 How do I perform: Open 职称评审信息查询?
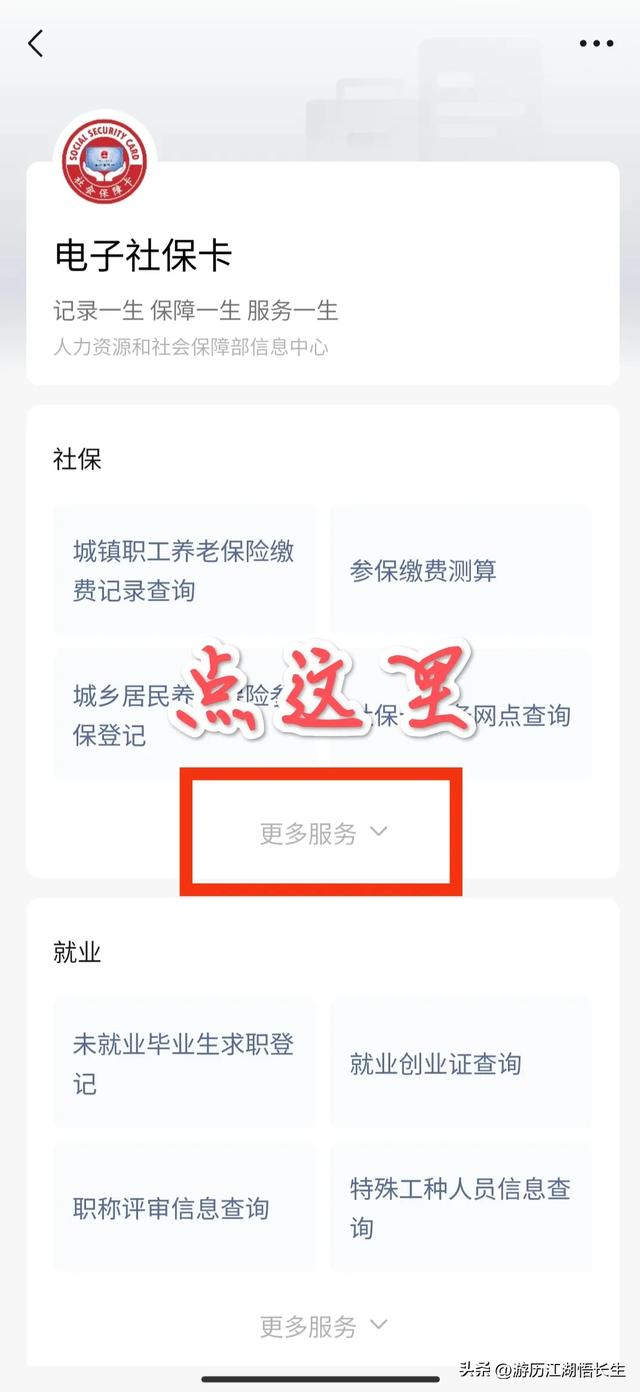[184, 1208]
